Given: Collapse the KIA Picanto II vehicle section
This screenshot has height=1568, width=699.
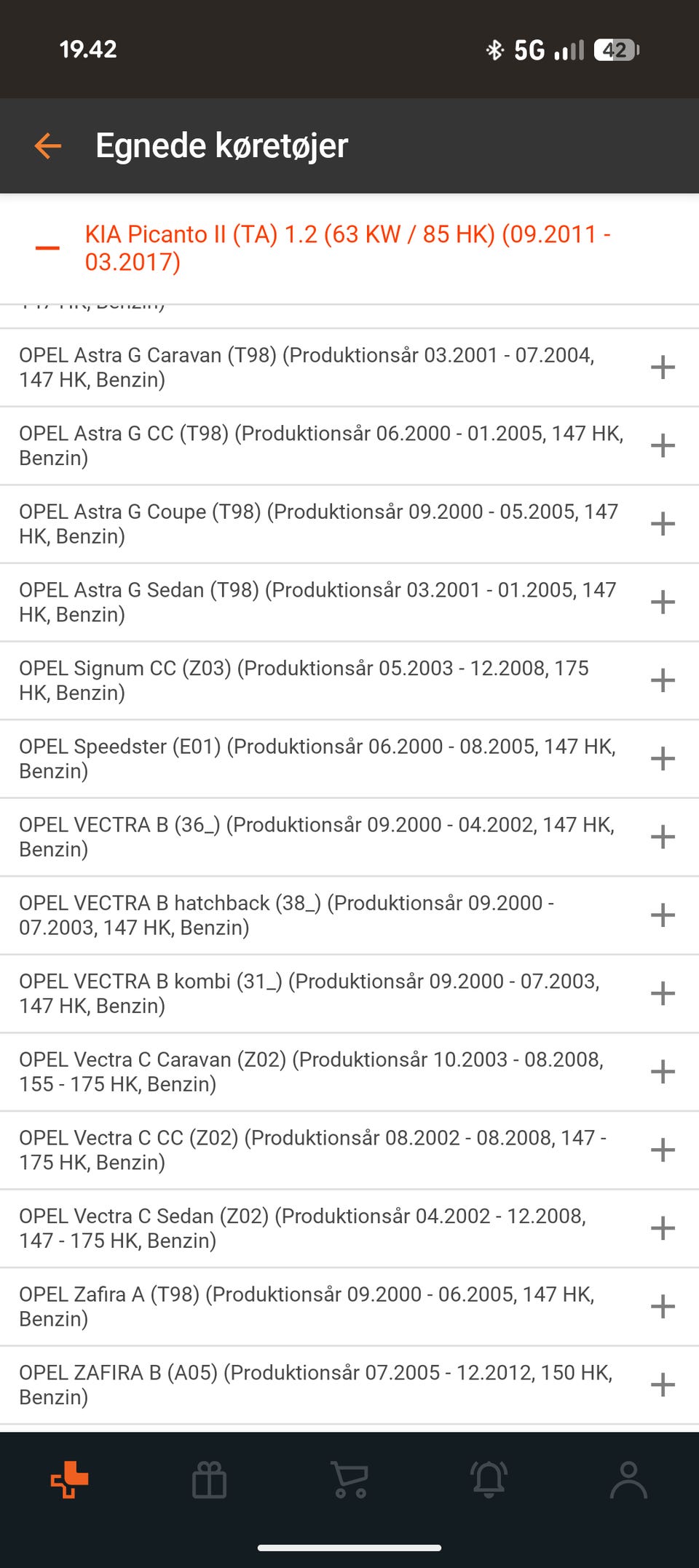Looking at the screenshot, I should point(47,248).
